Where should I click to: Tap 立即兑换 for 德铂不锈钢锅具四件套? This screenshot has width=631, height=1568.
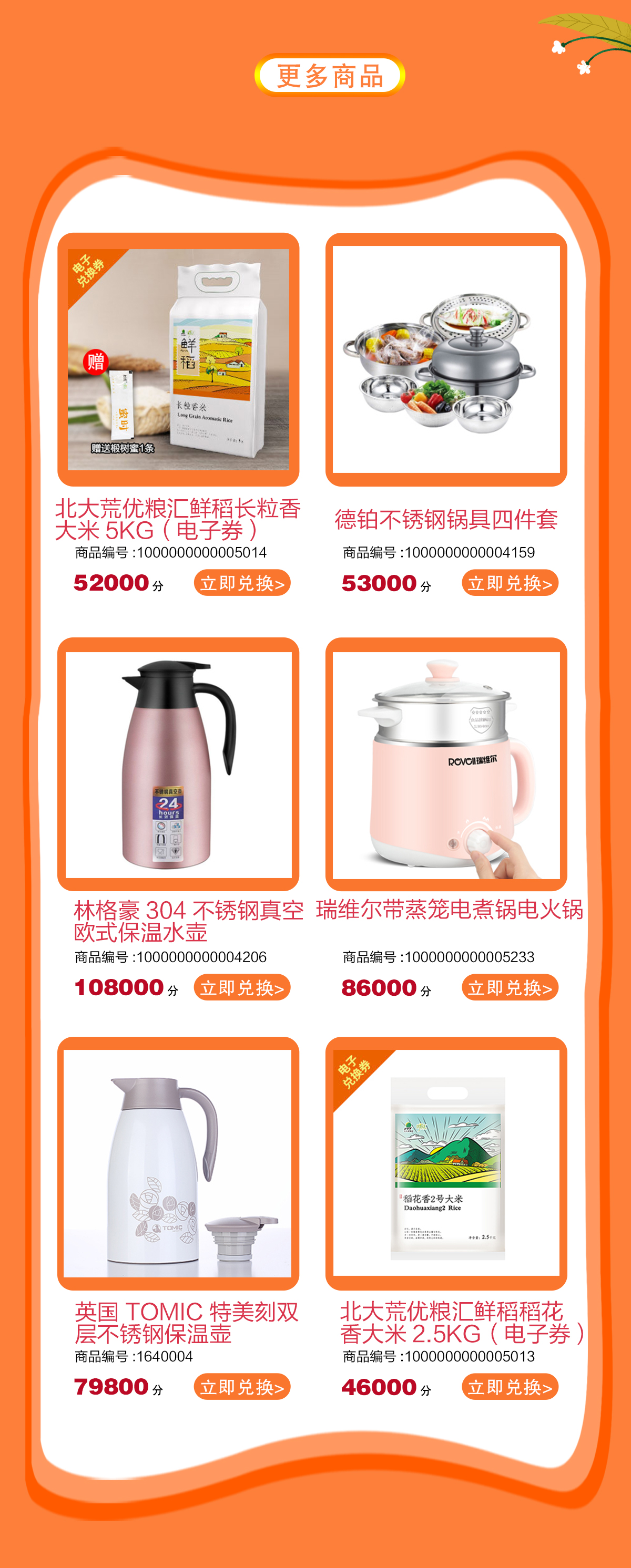pyautogui.click(x=509, y=583)
